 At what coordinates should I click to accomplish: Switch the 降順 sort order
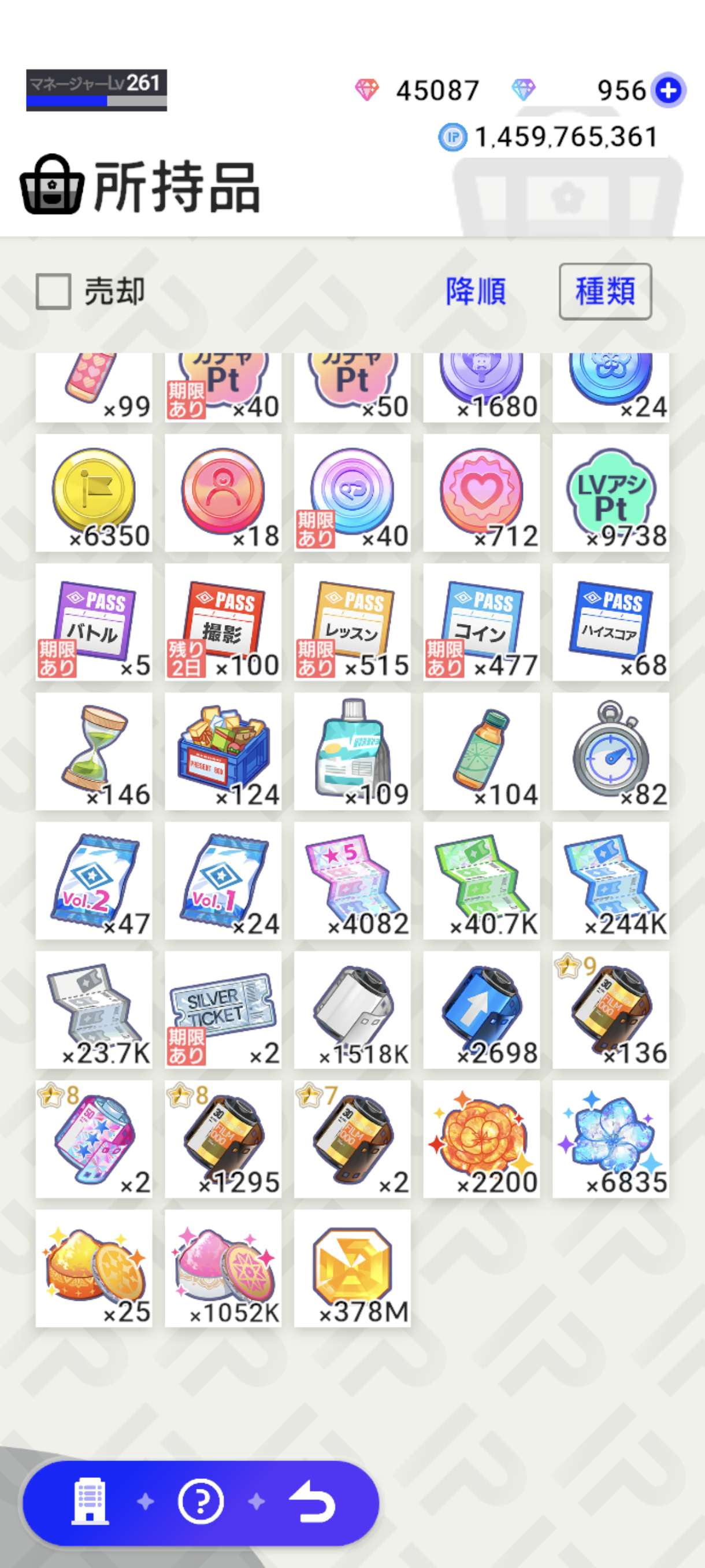(476, 291)
